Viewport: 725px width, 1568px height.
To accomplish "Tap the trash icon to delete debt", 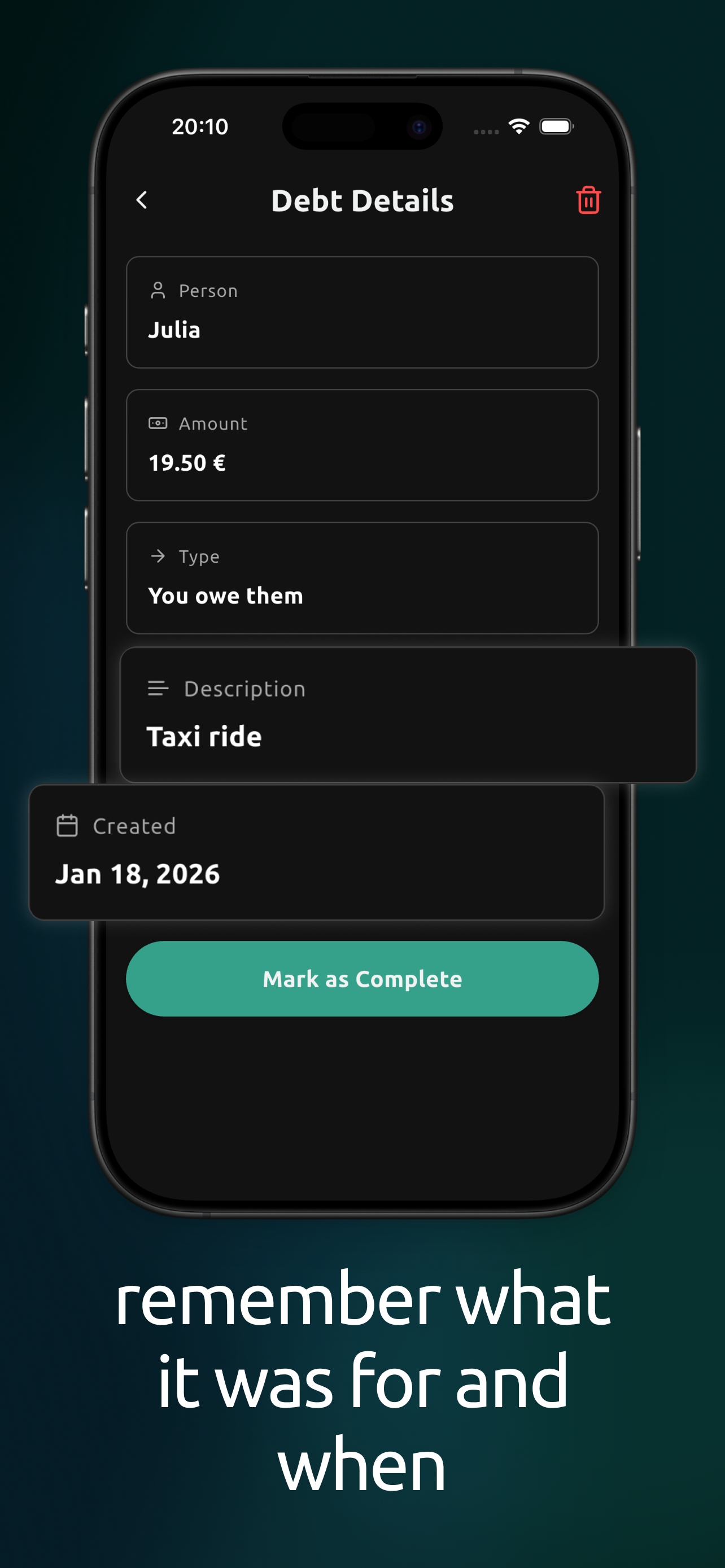I will tap(588, 200).
